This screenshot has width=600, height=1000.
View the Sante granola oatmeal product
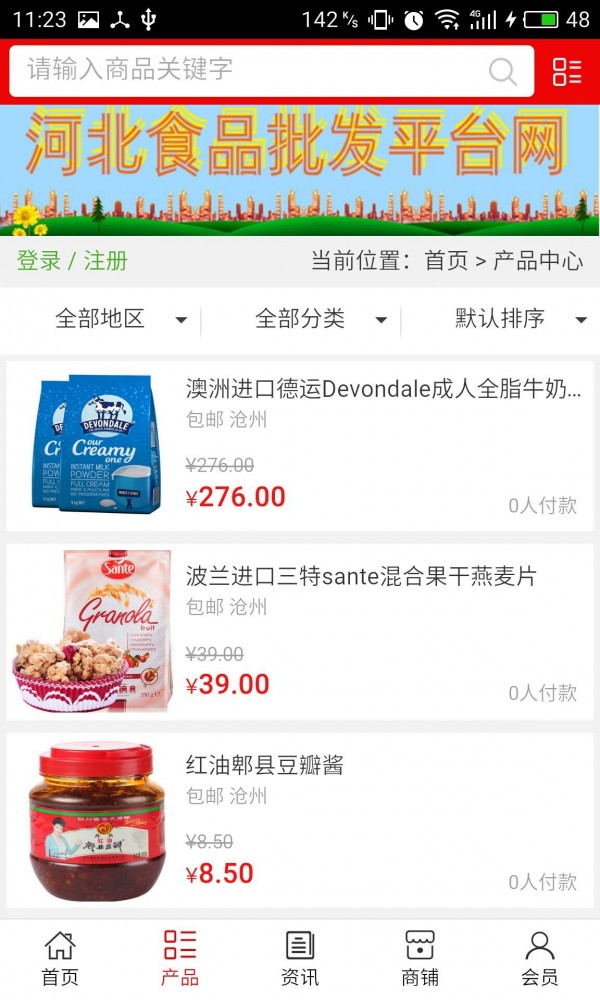(300, 632)
